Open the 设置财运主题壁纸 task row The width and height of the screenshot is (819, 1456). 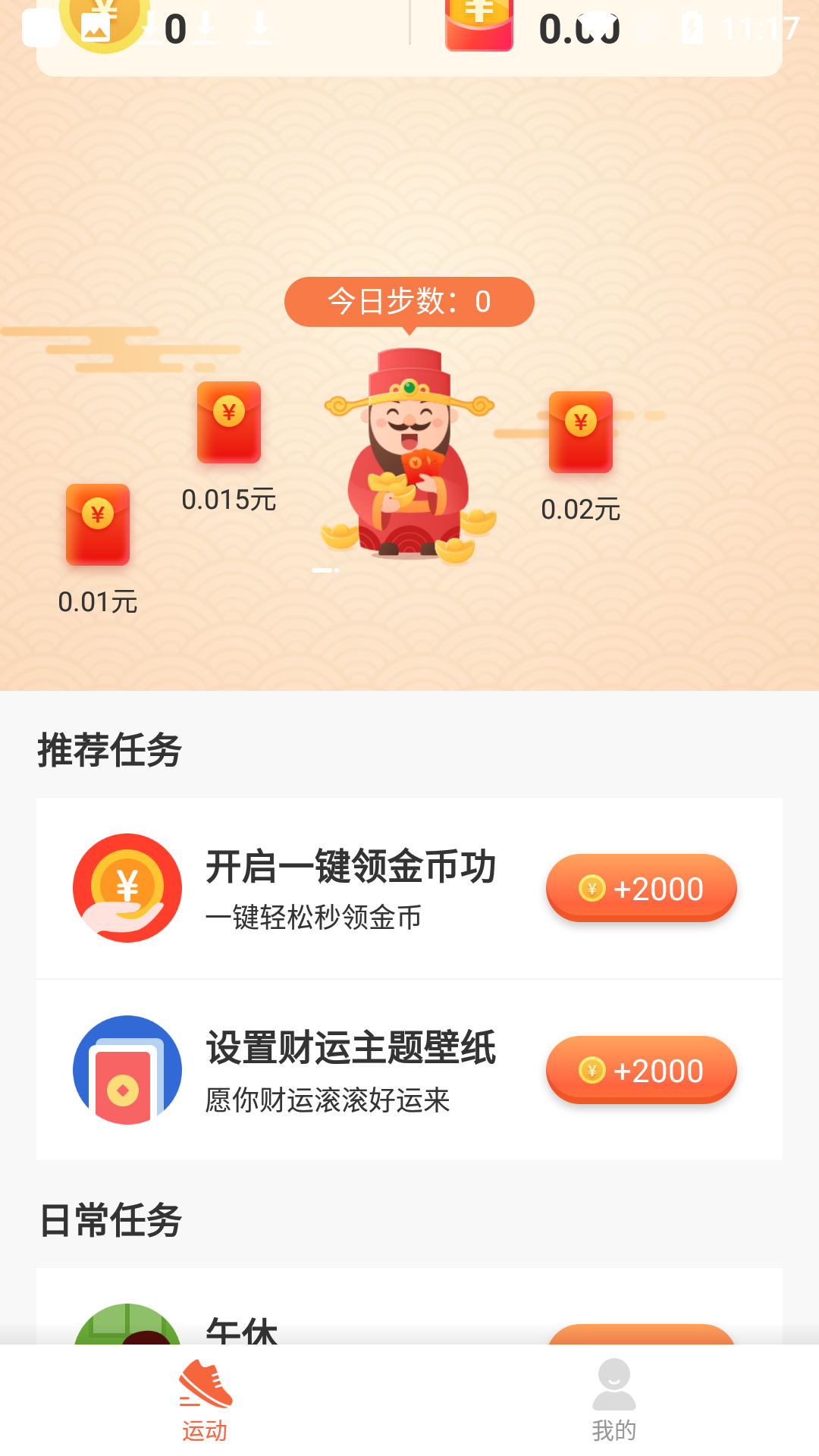350,1069
